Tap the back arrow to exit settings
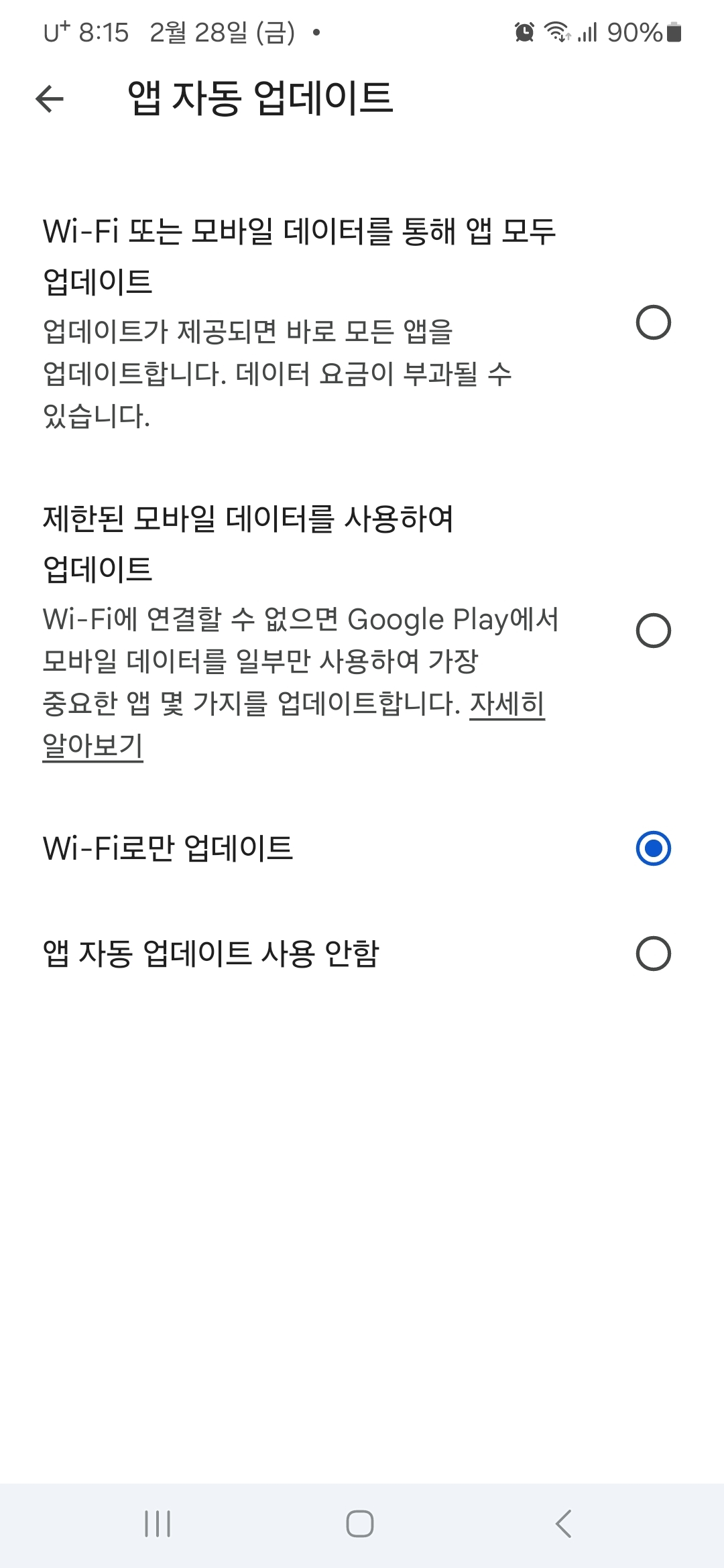This screenshot has width=724, height=1568. coord(47,99)
